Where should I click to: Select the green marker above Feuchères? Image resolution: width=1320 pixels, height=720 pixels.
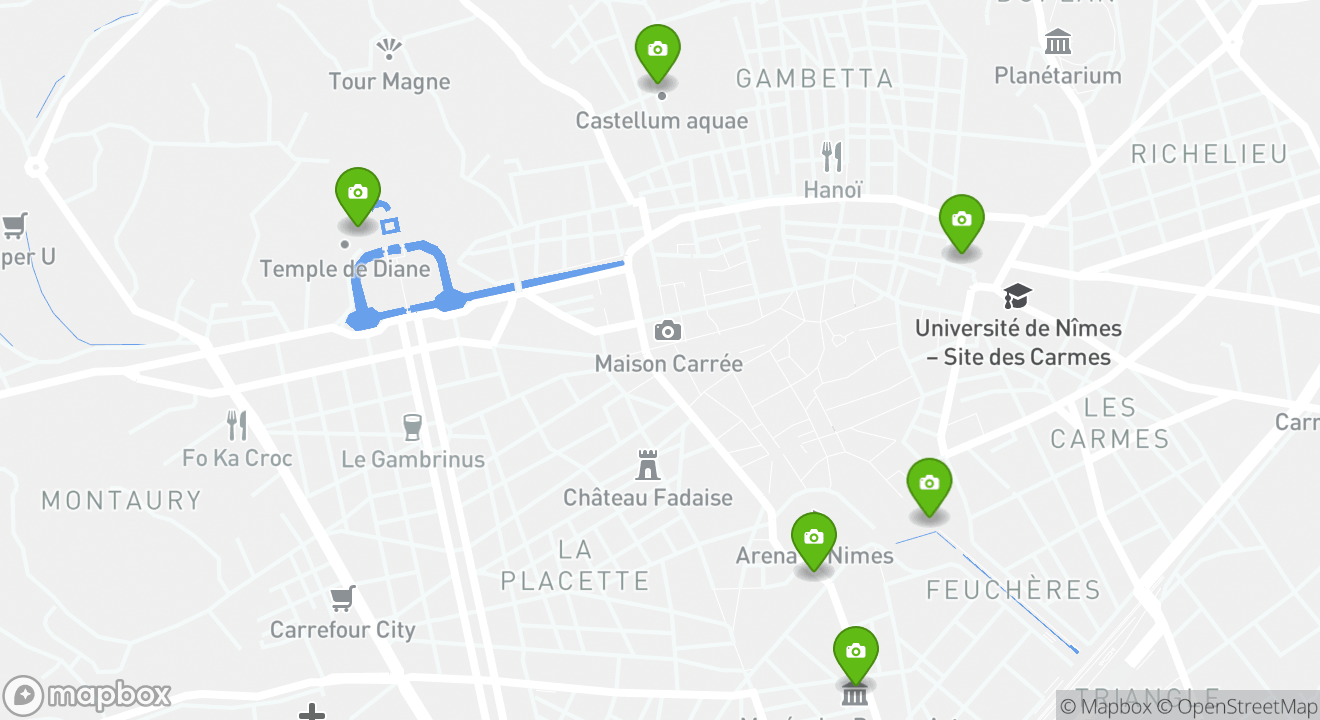tap(929, 485)
